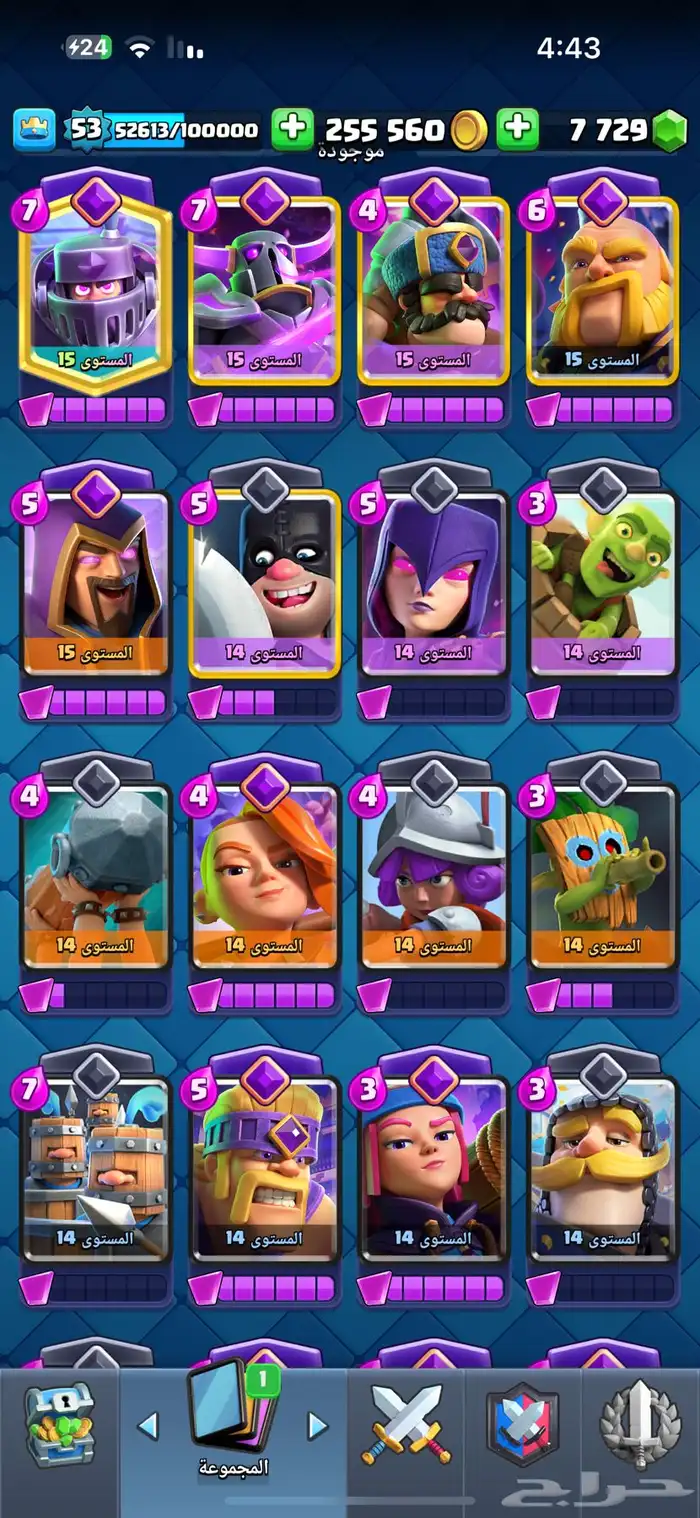Open the shop chest tab

point(59,1425)
